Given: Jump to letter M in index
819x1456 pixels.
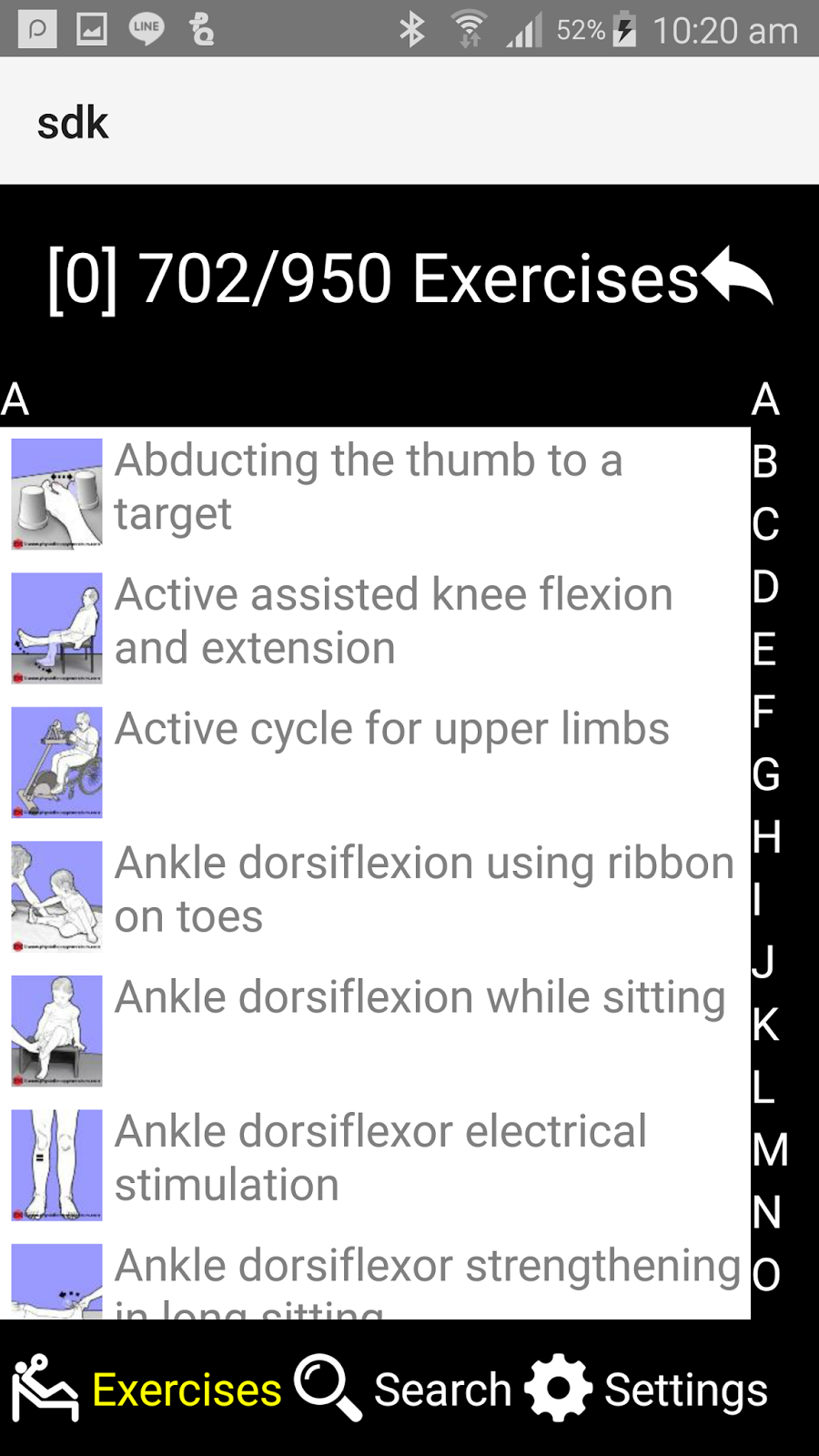Looking at the screenshot, I should 770,1149.
